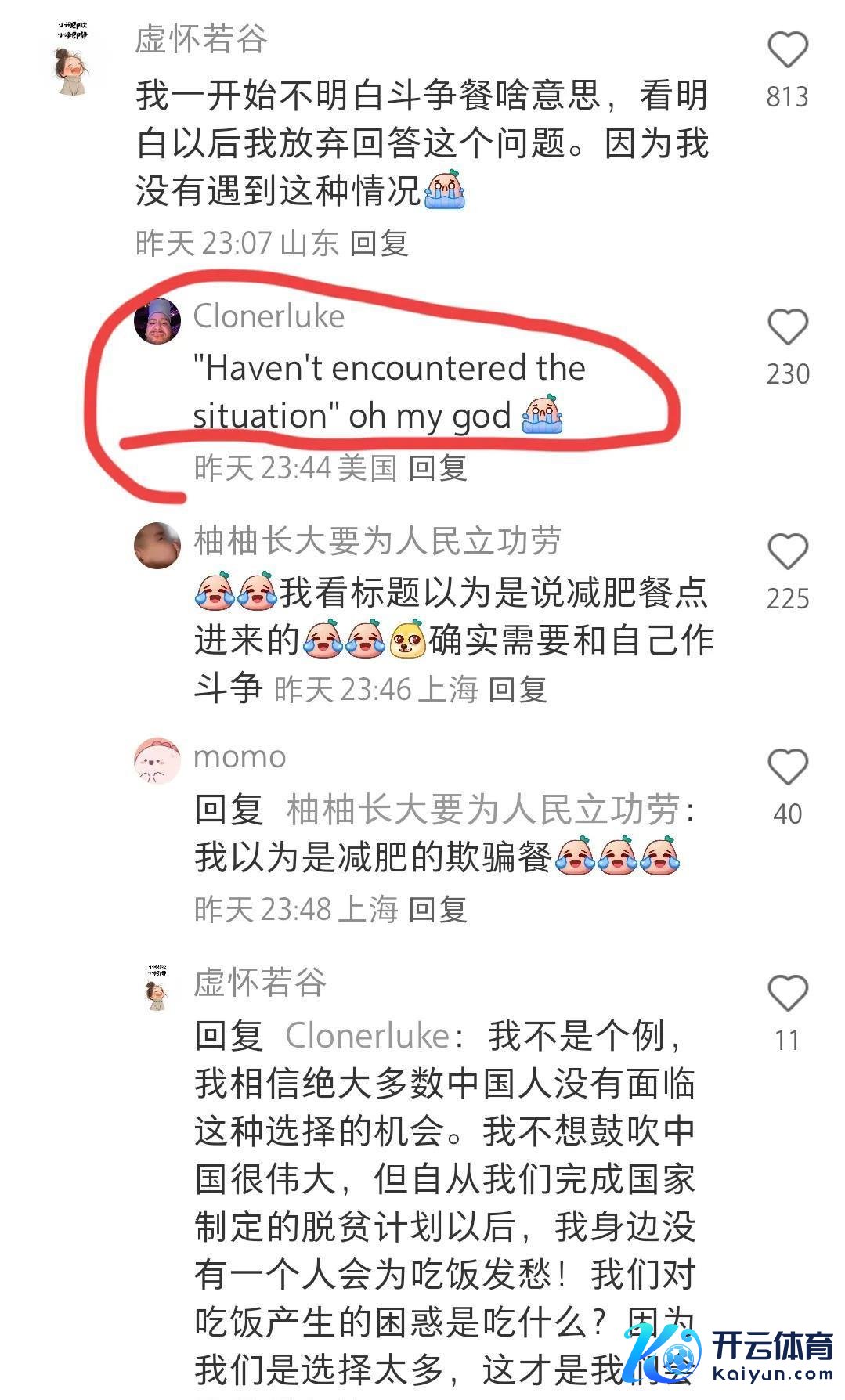
Task: Reply to 柚柚长大要为人民立功劳's comment
Action: point(517,690)
